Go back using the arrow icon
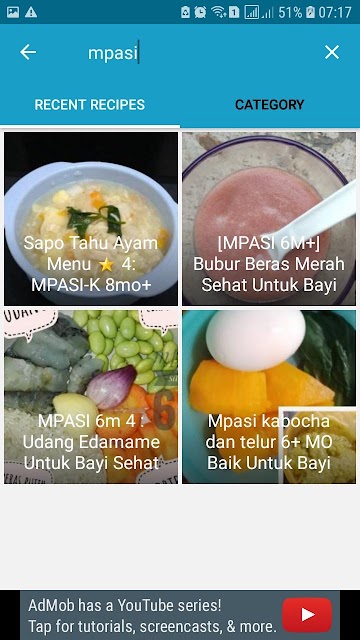Viewport: 360px width, 640px height. [28, 52]
